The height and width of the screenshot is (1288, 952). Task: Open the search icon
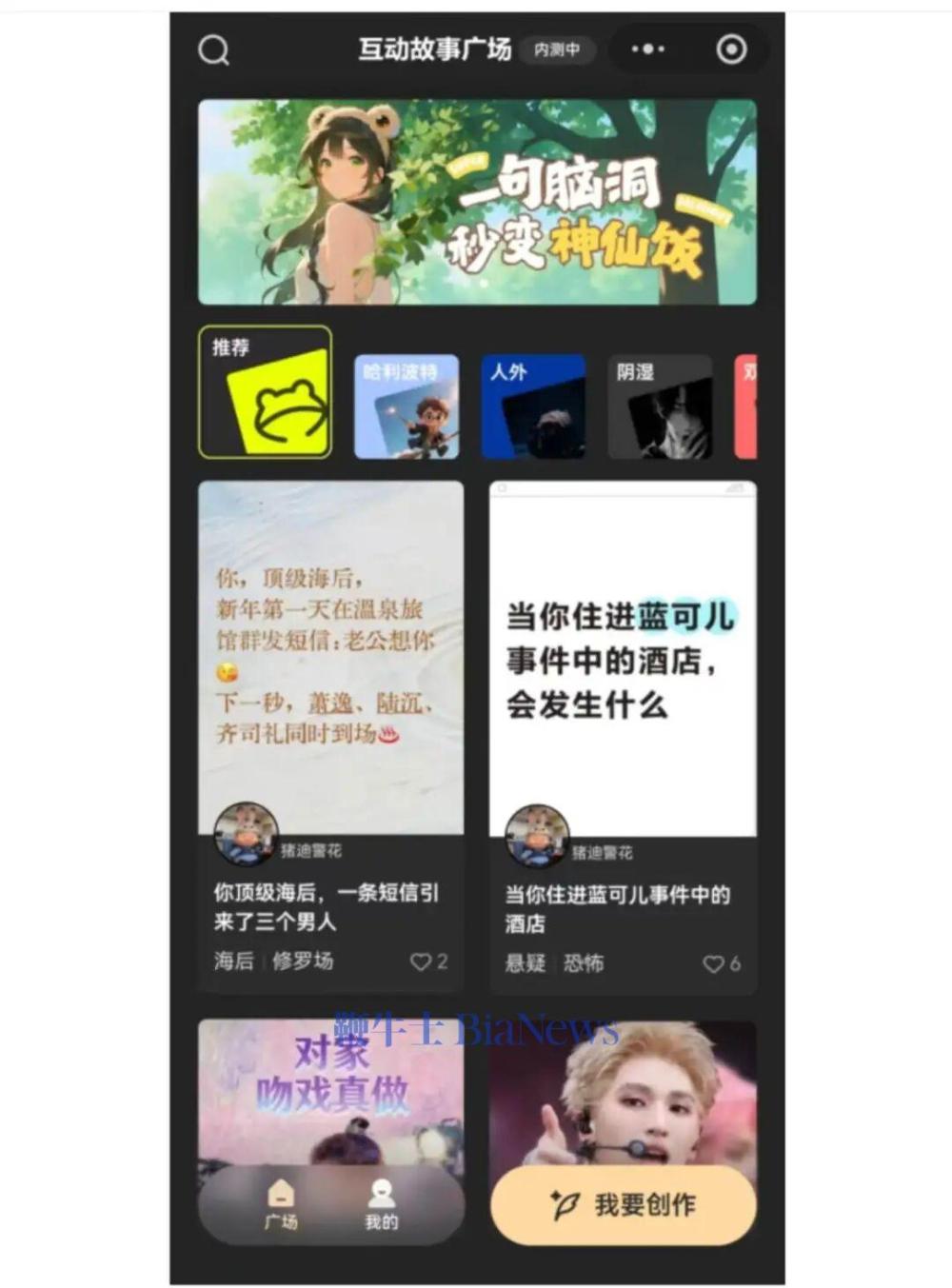[214, 50]
